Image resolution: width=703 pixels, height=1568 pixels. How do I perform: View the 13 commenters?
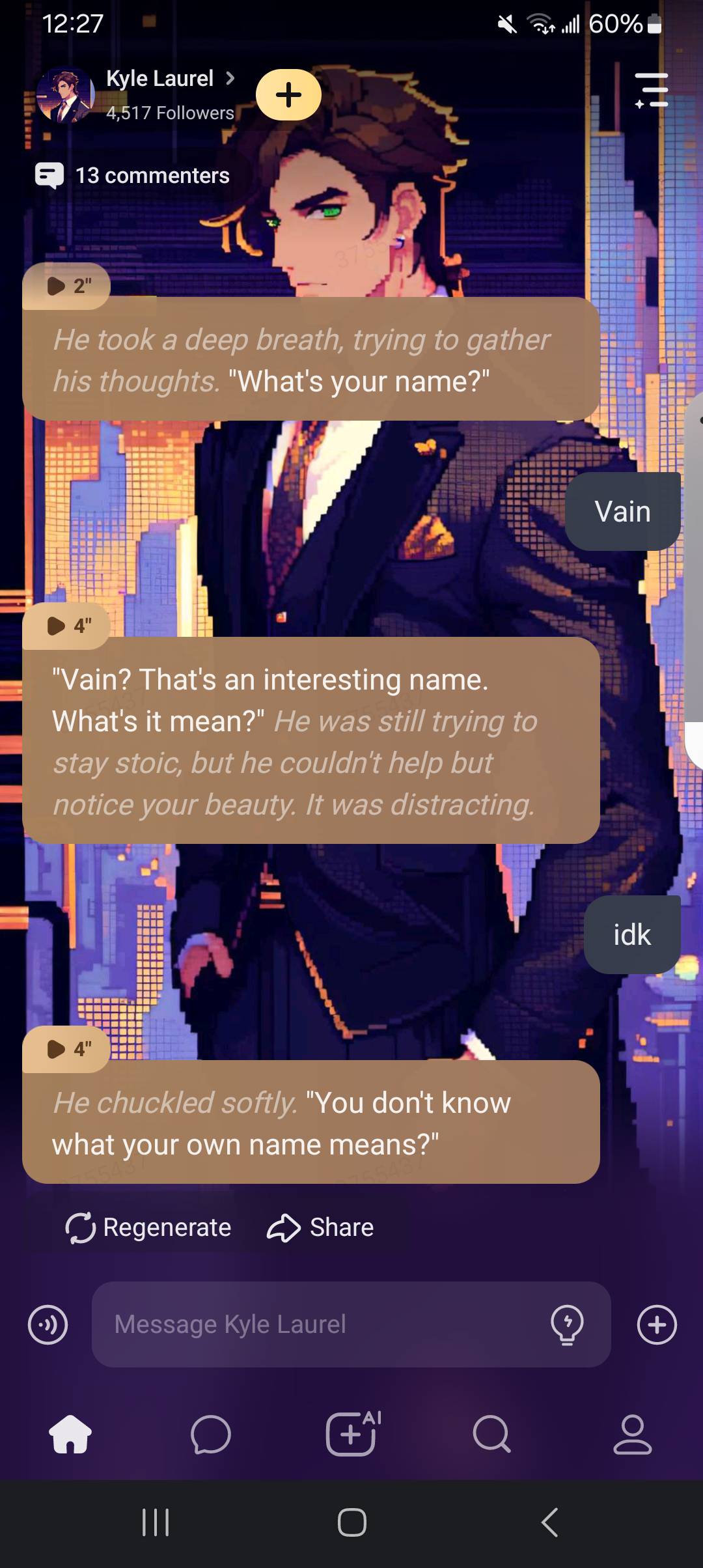coord(133,176)
